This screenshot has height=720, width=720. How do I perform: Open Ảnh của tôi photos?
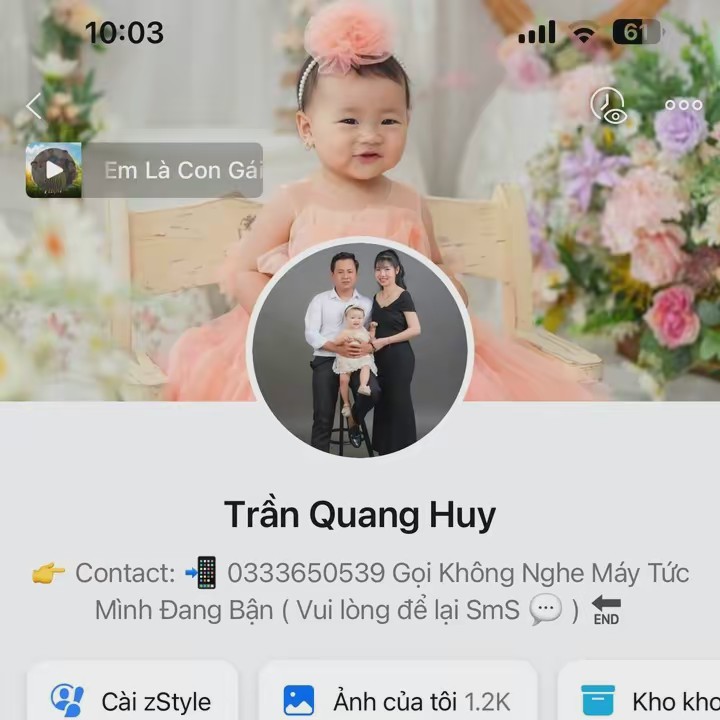click(x=397, y=699)
